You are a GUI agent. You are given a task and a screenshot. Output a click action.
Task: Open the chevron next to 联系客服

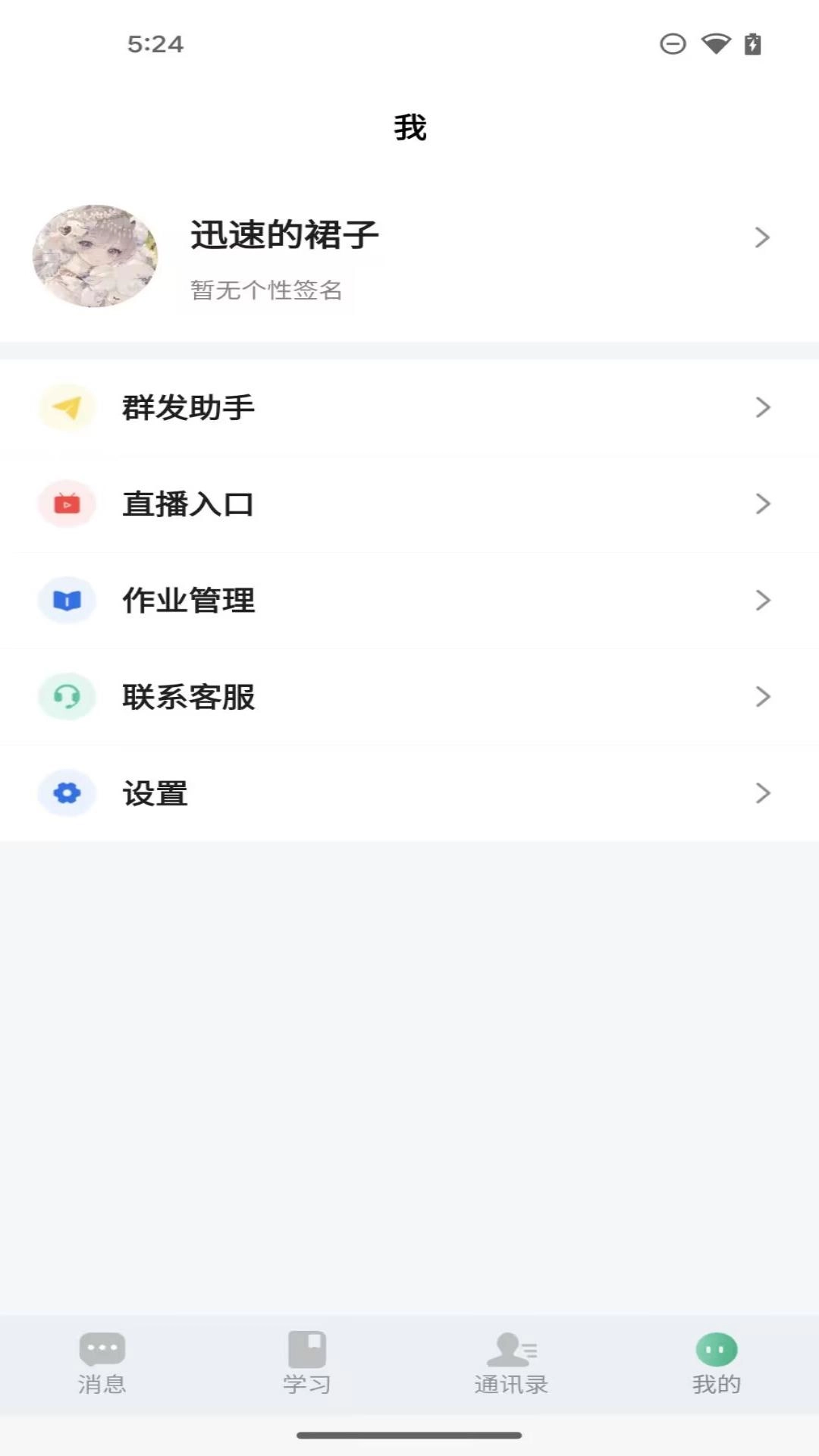point(761,696)
